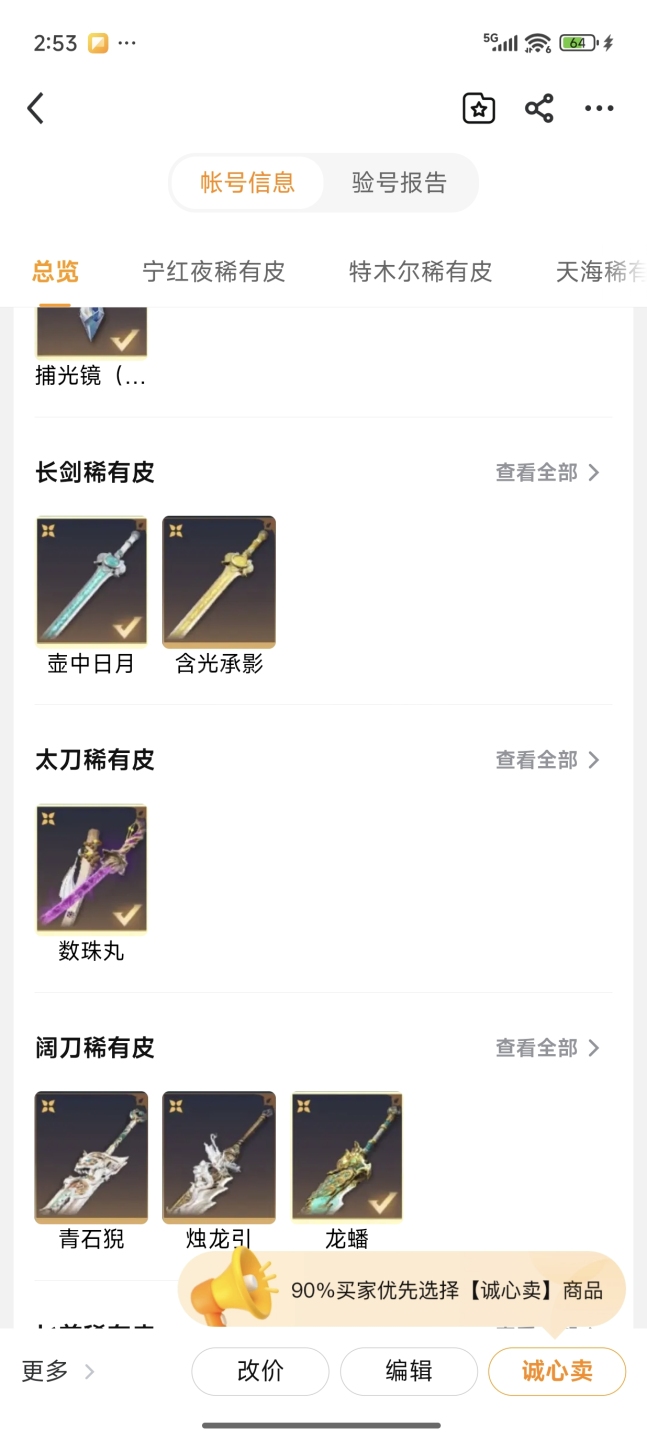The height and width of the screenshot is (1440, 647).
Task: Go back to the previous page
Action: 36,108
